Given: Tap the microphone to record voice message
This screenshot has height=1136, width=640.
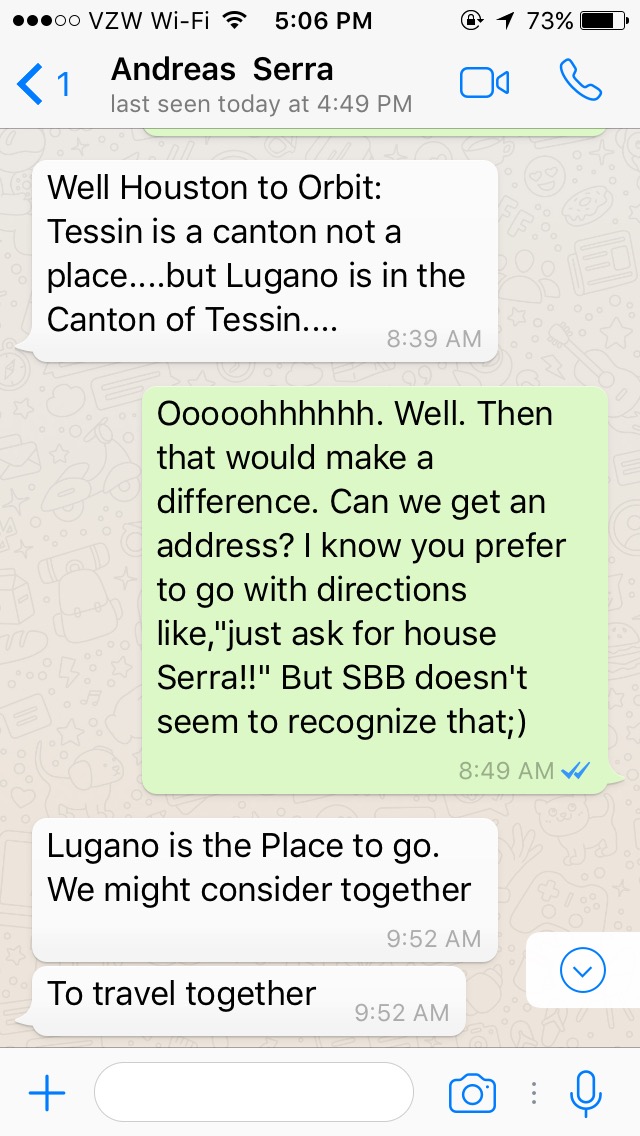Looking at the screenshot, I should (x=586, y=1093).
